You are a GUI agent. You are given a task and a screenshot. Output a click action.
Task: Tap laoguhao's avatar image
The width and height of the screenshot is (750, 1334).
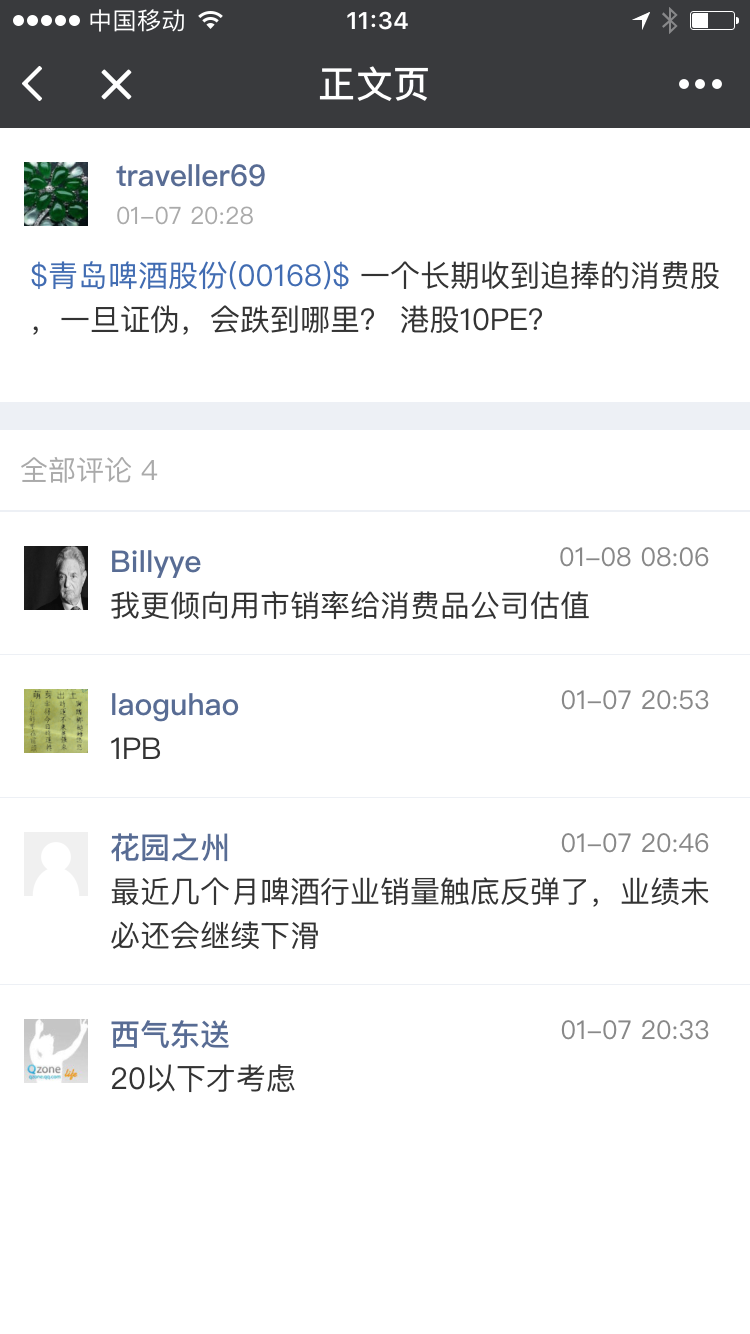56,721
